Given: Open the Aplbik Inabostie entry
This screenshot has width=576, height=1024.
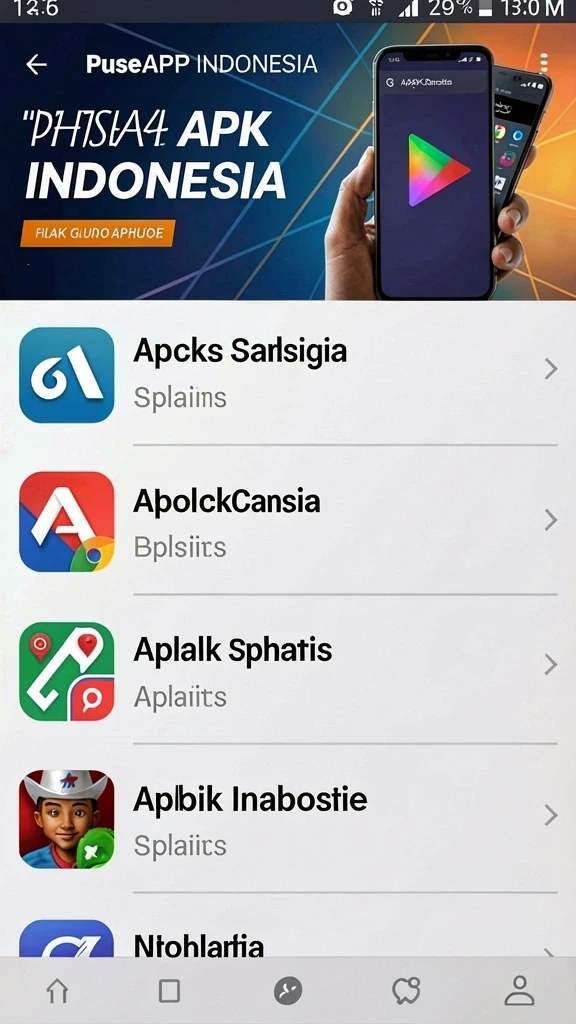Looking at the screenshot, I should point(288,819).
